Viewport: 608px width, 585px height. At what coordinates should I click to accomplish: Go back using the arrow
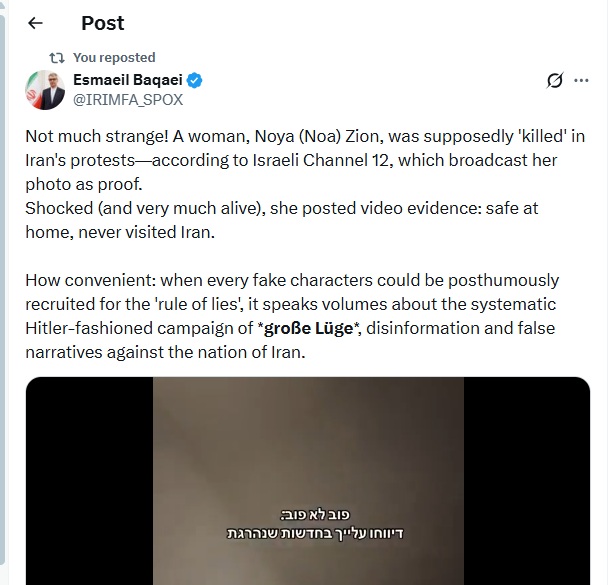pyautogui.click(x=35, y=23)
